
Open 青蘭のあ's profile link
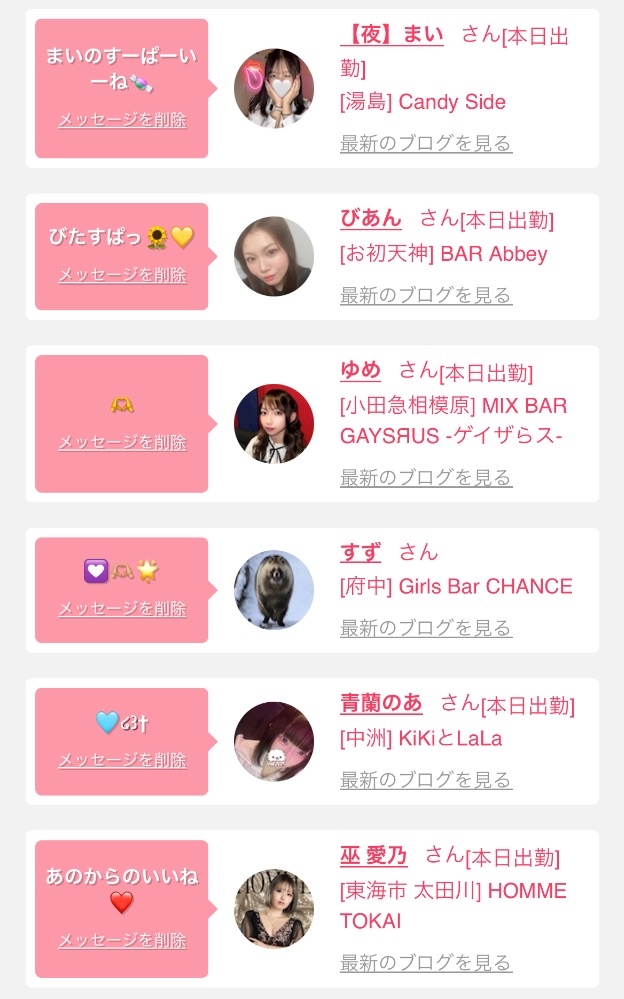381,703
